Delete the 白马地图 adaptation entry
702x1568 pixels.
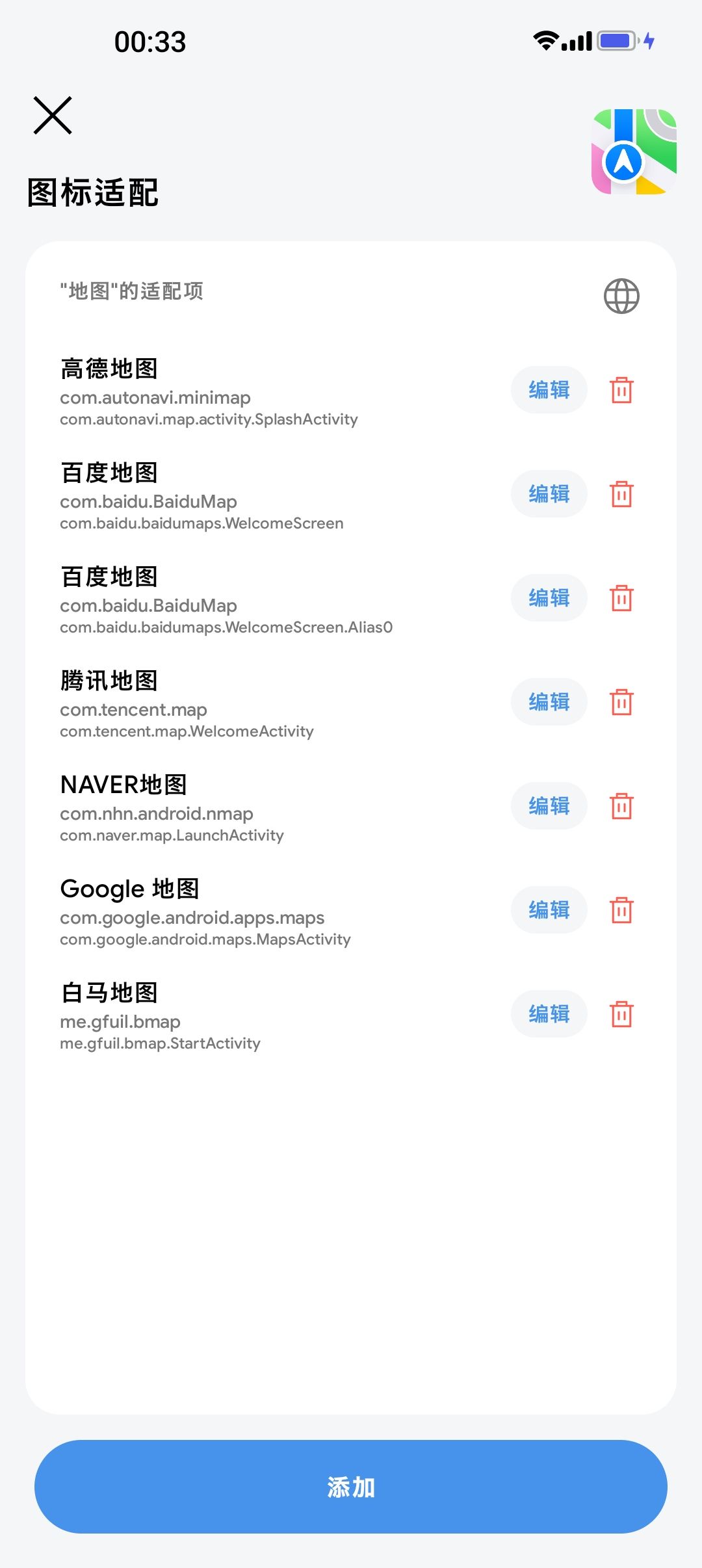click(x=621, y=1014)
